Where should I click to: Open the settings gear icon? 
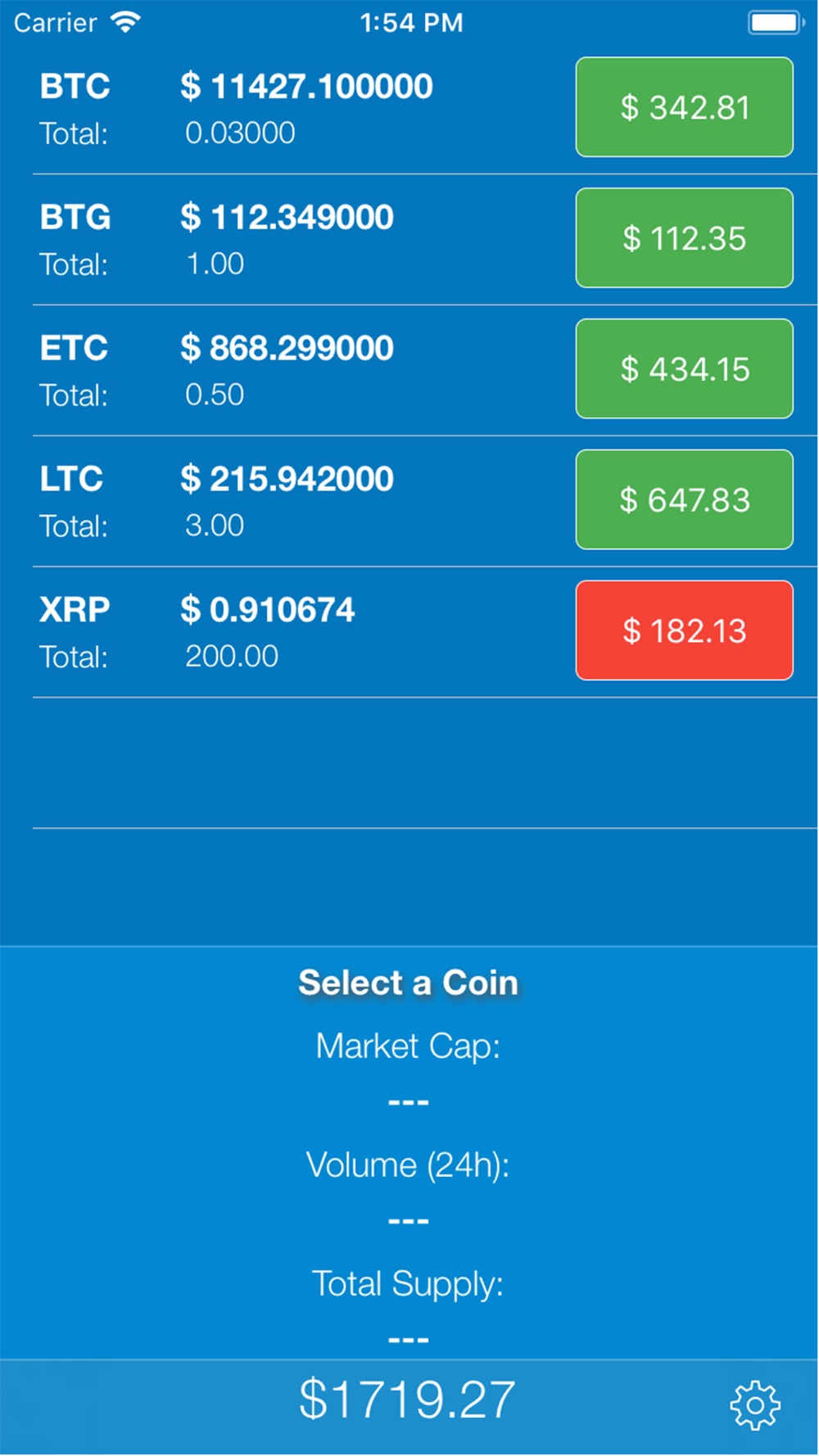(x=754, y=1405)
